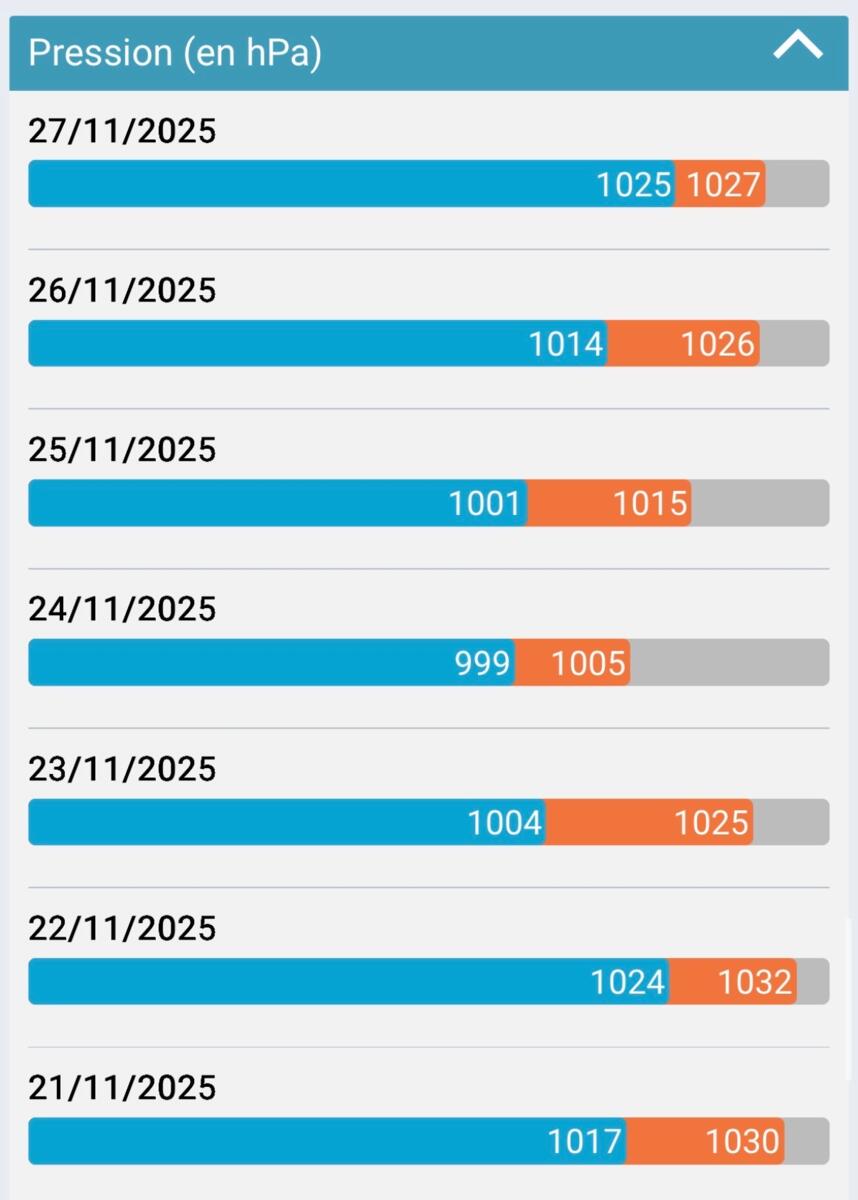This screenshot has height=1200, width=858.
Task: Collapse the Pression (en hPa) section
Action: (798, 46)
